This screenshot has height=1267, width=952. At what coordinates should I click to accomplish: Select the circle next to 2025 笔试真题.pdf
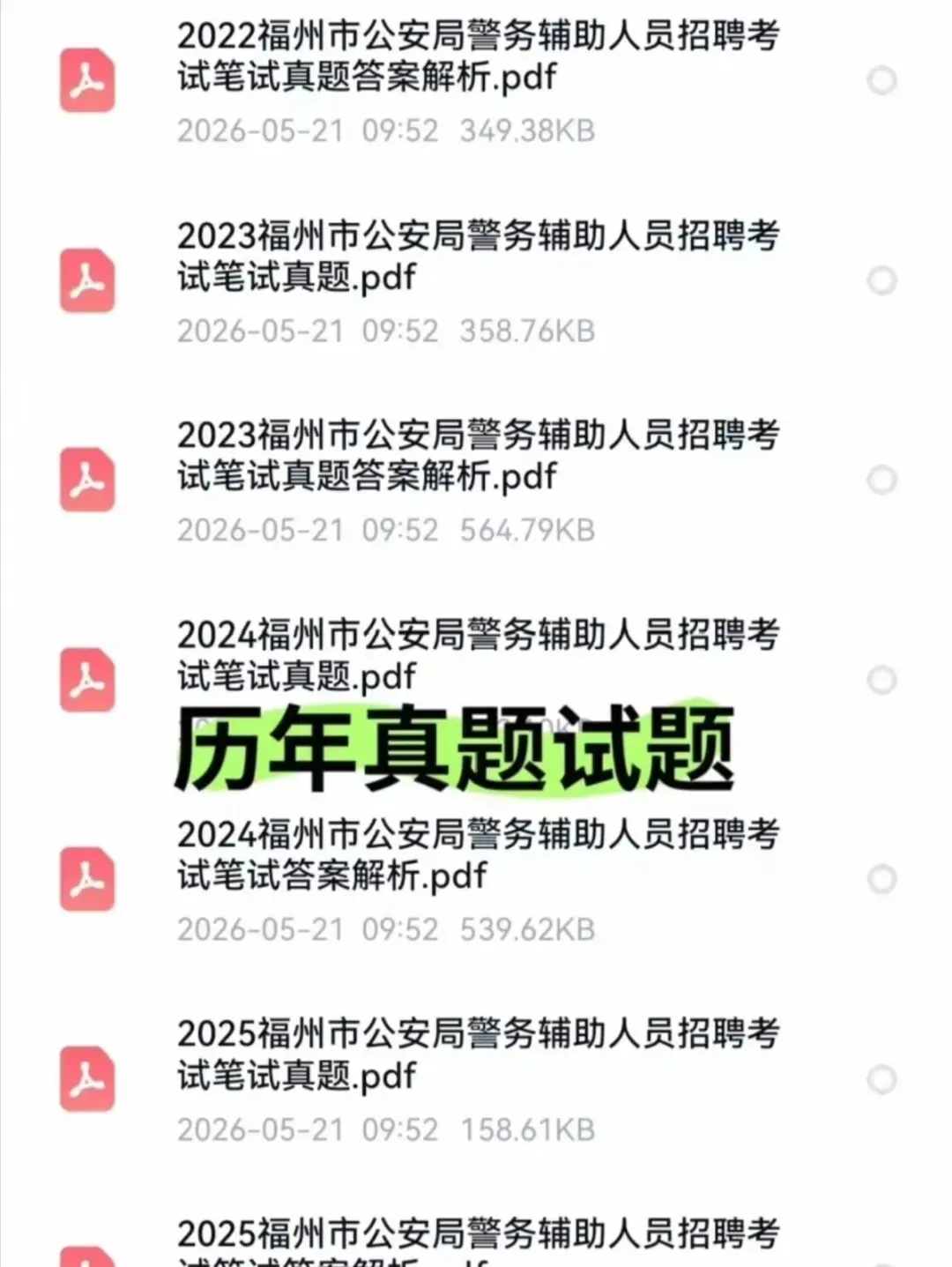coord(881,1079)
